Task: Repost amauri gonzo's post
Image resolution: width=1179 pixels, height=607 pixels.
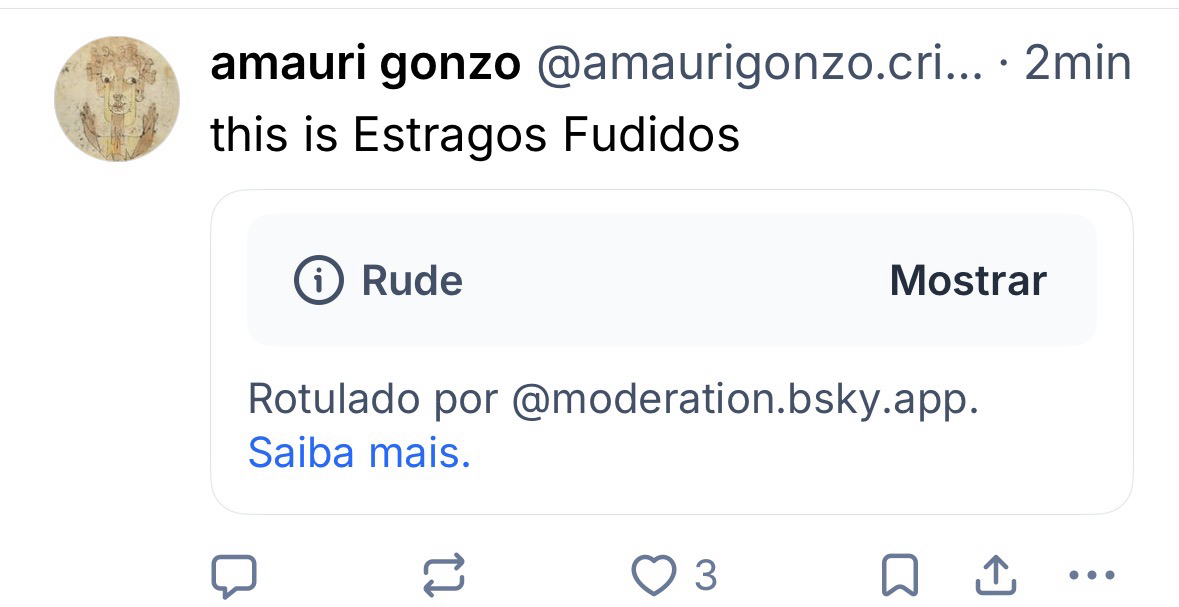Action: point(444,575)
